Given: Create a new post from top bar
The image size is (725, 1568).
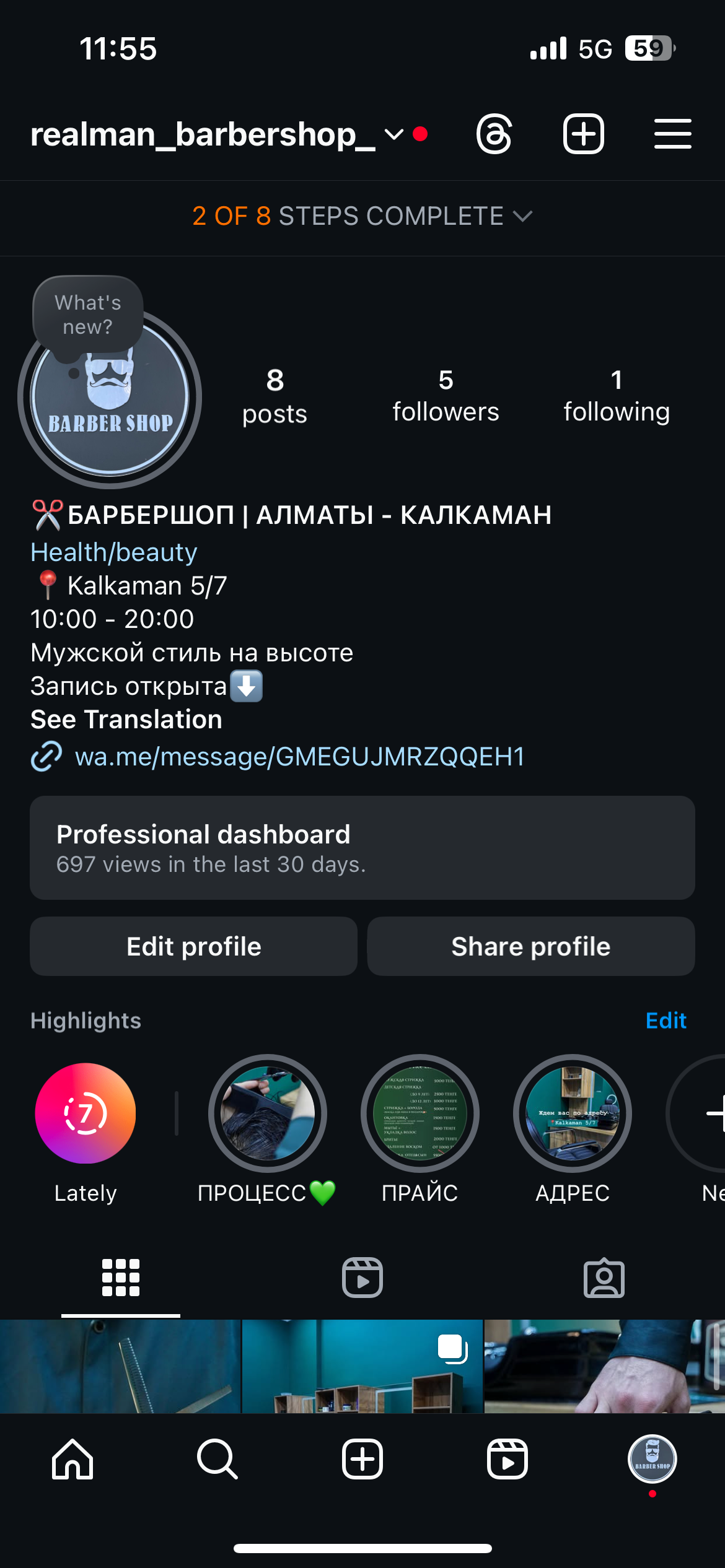Looking at the screenshot, I should 583,134.
